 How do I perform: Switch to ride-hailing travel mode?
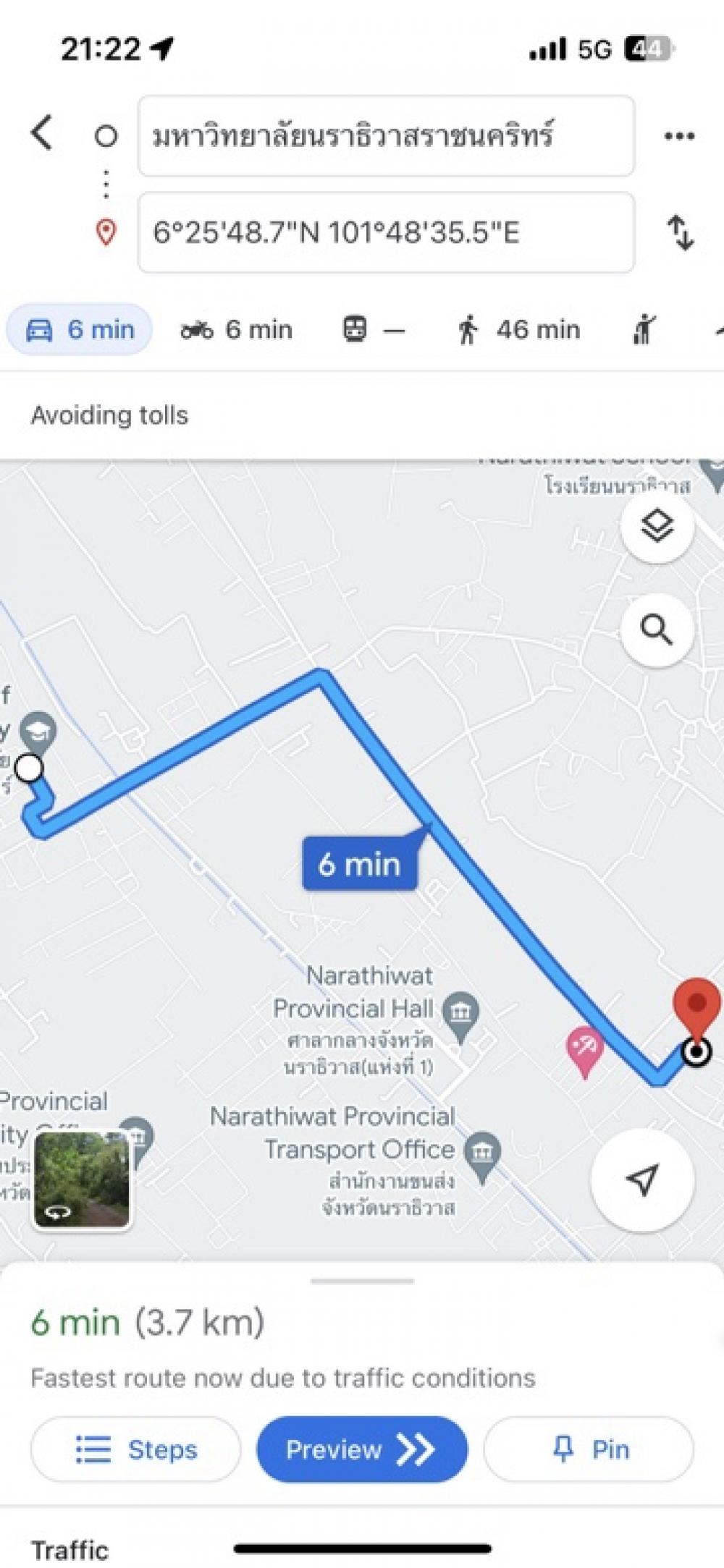pyautogui.click(x=643, y=330)
